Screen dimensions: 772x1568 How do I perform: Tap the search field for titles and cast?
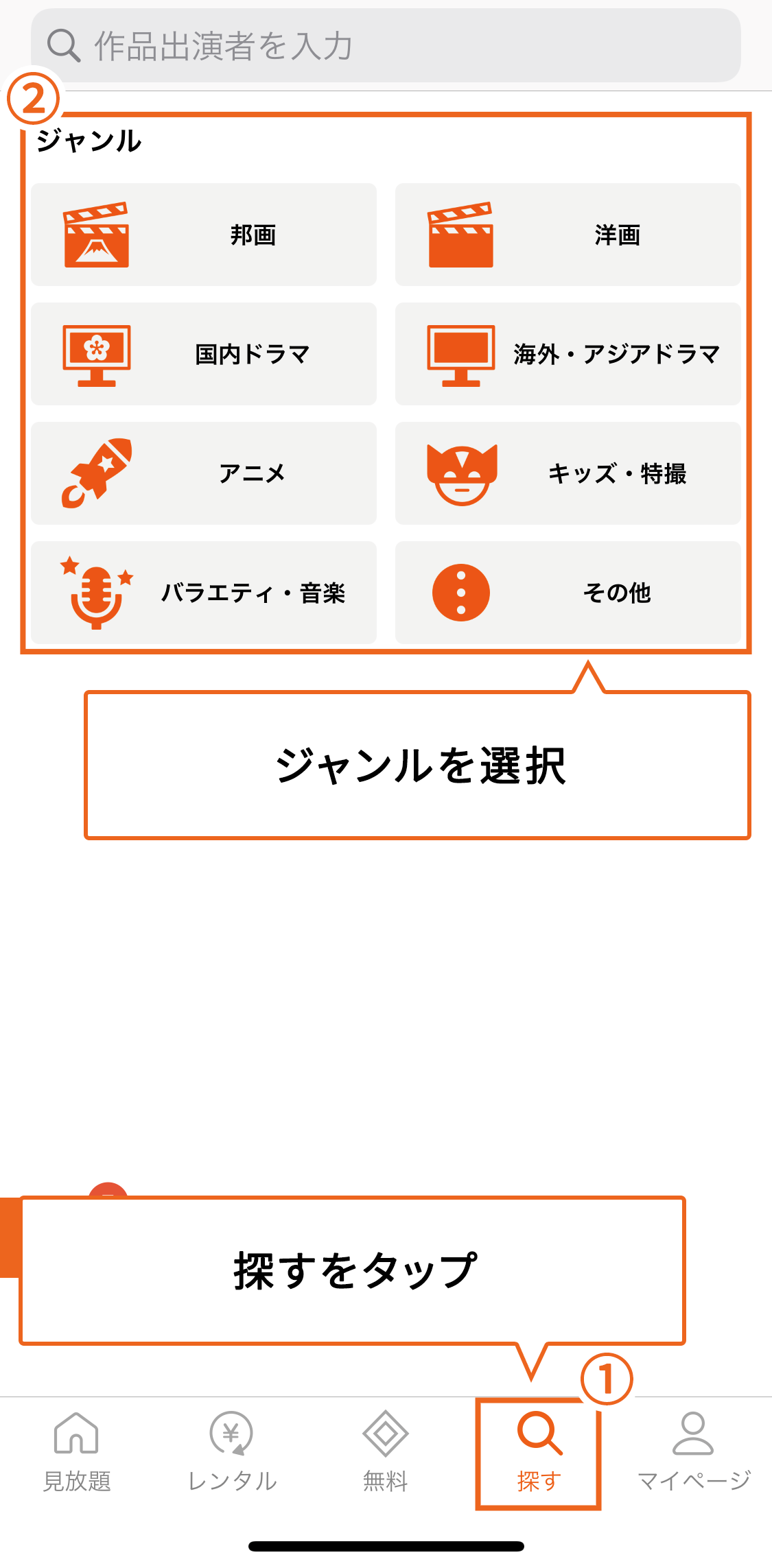[386, 46]
